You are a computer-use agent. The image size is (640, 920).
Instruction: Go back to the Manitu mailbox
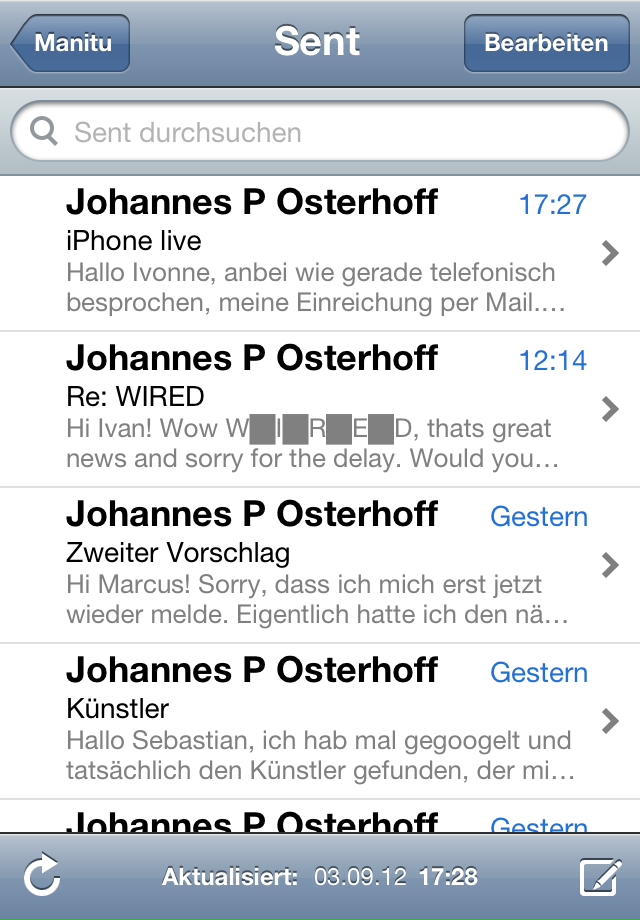coord(70,44)
